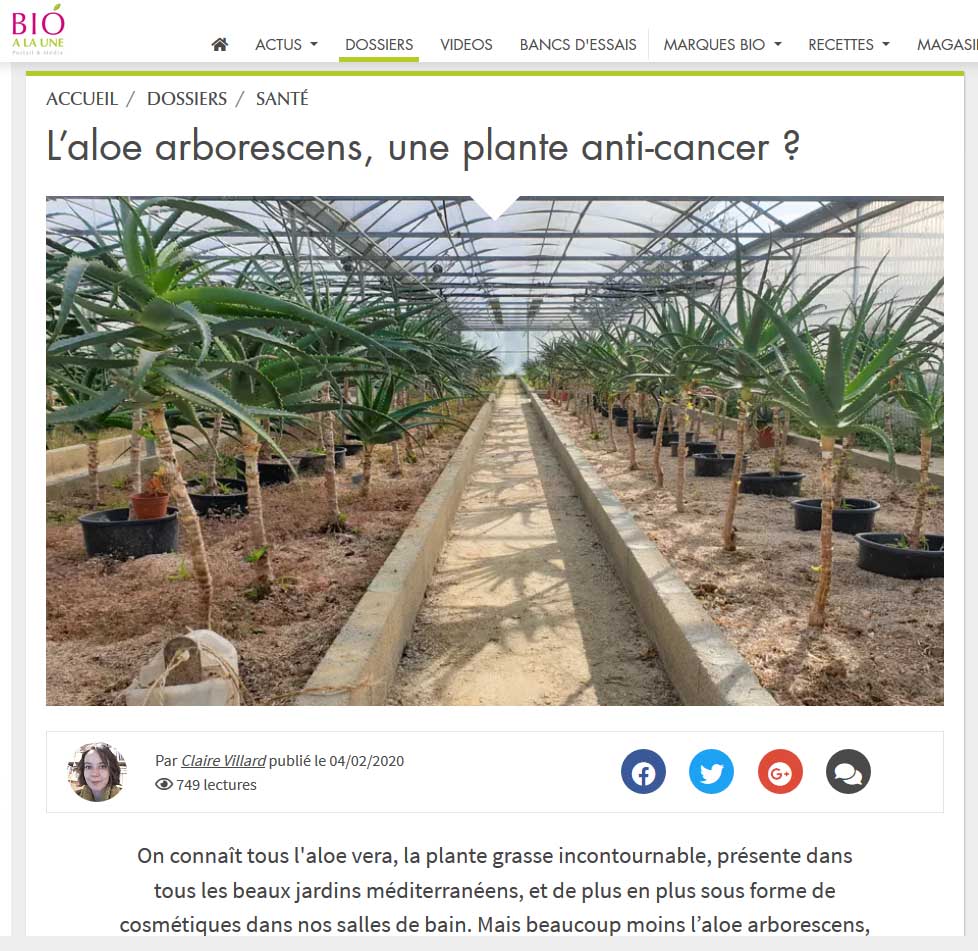
Task: Expand the RECETTES dropdown
Action: coord(848,44)
